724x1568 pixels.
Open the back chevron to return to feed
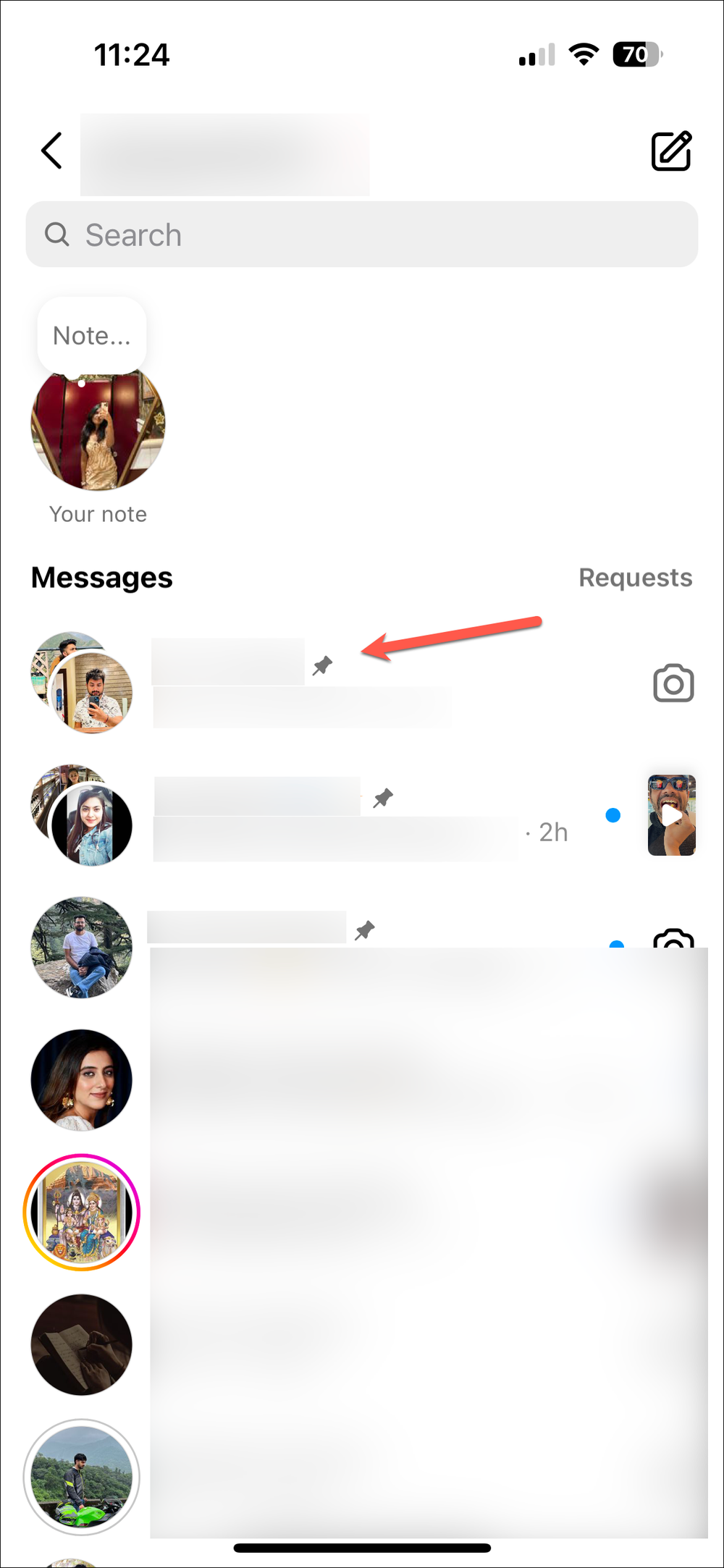click(x=51, y=151)
